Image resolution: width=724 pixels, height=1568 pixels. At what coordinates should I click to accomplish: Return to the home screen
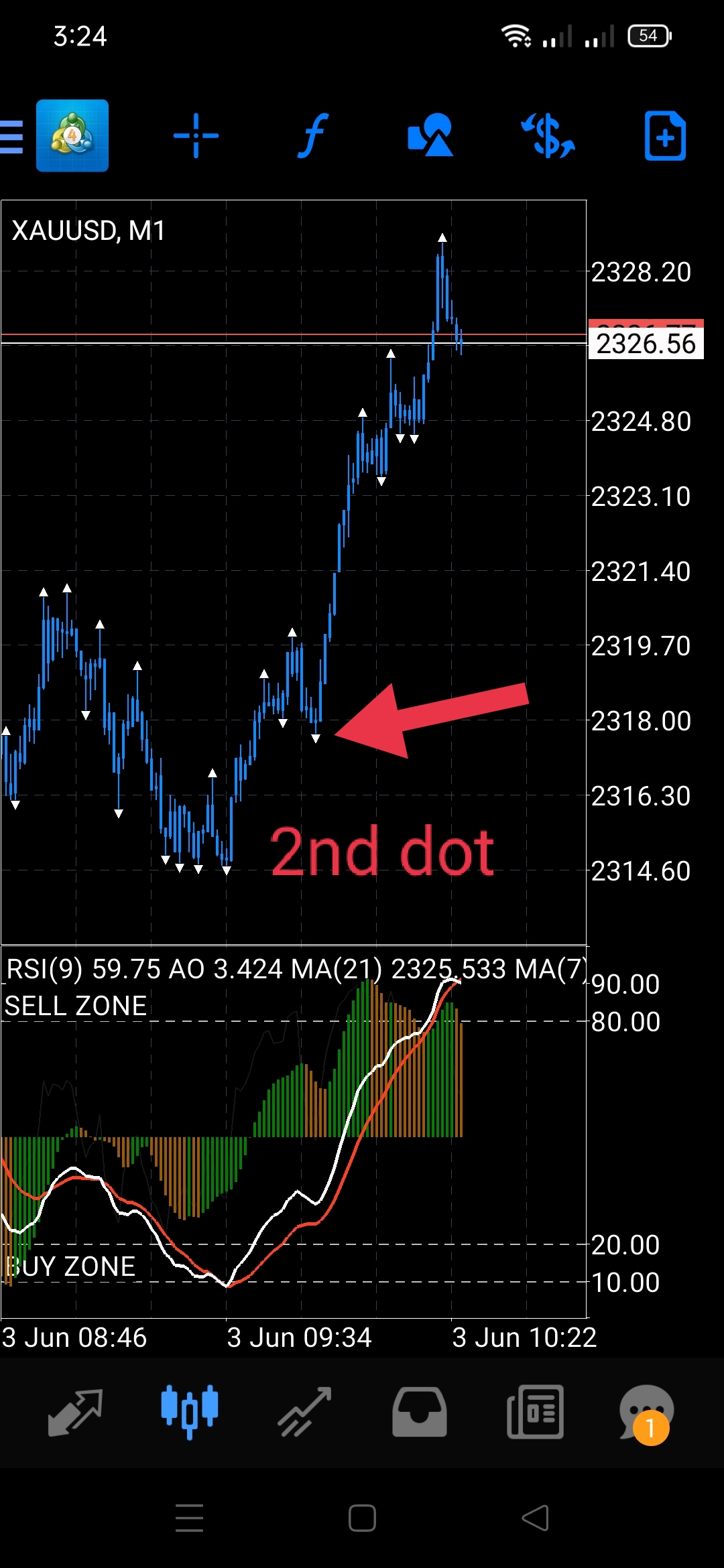tap(362, 1518)
